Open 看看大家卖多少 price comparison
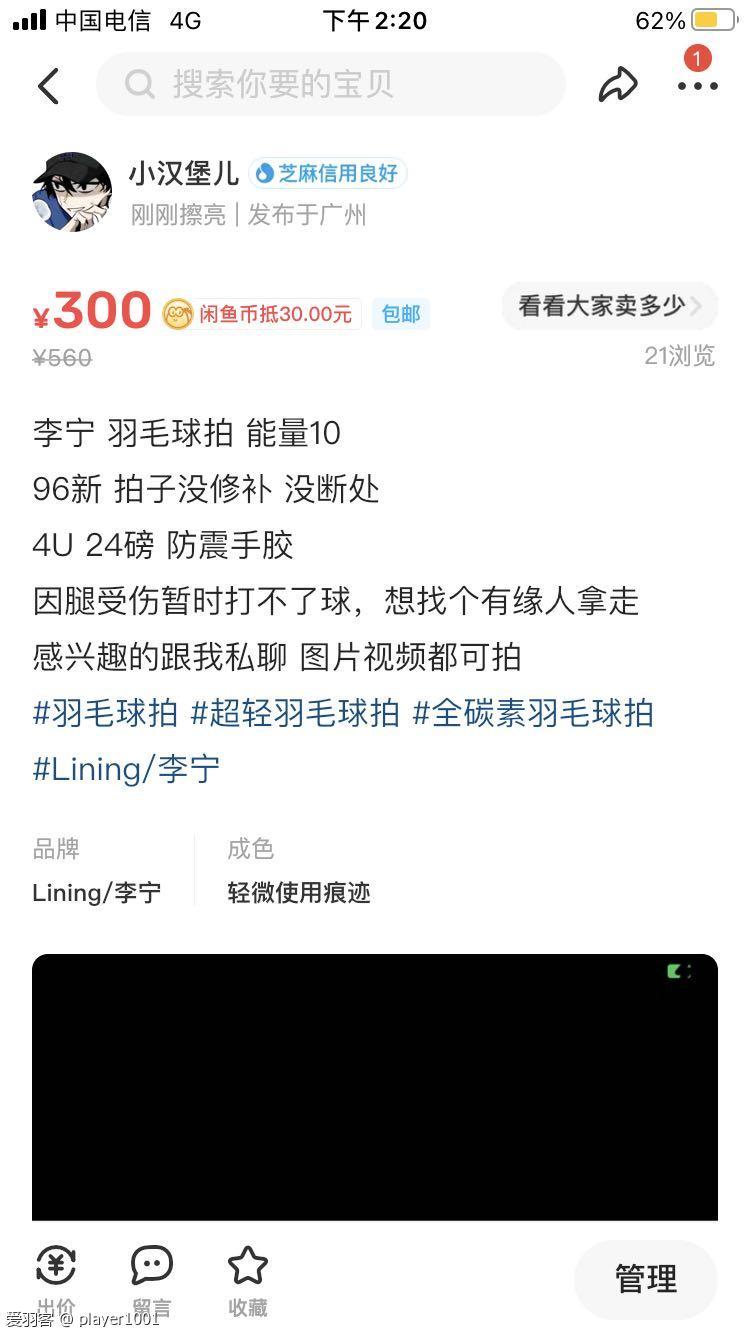The height and width of the screenshot is (1334, 750). [x=609, y=306]
